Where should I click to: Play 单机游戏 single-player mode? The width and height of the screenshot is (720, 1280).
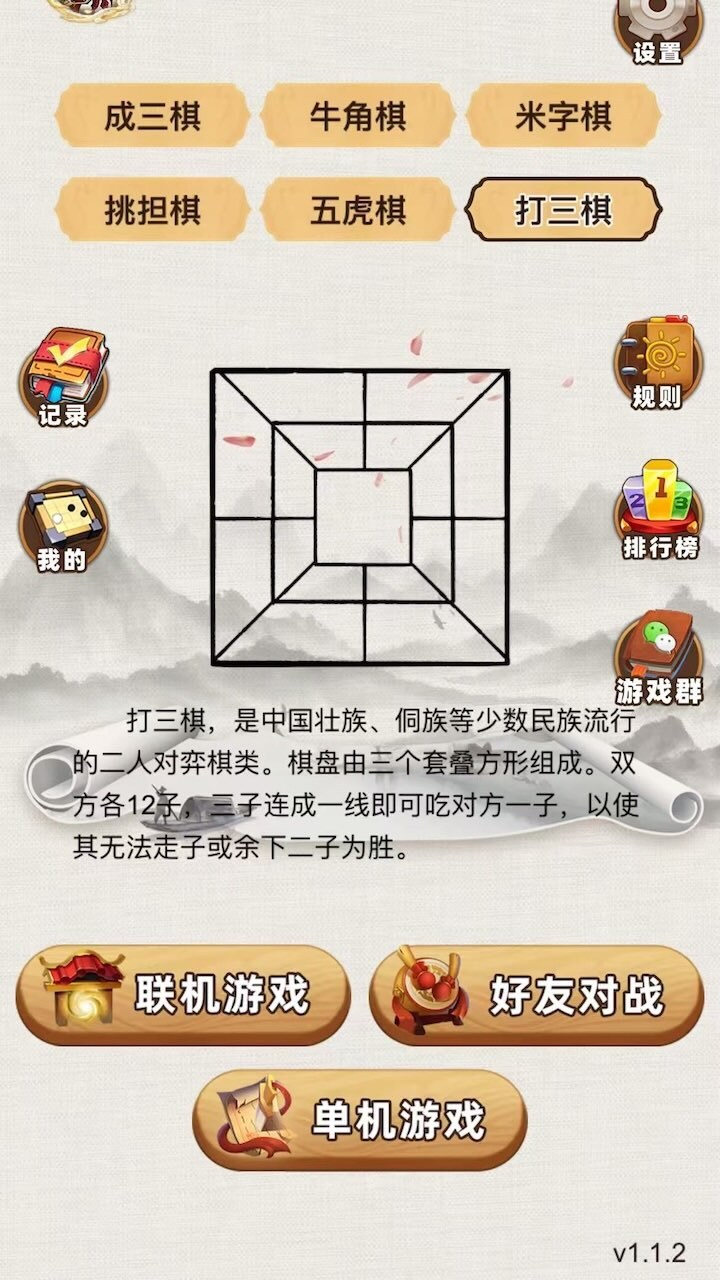point(359,1120)
